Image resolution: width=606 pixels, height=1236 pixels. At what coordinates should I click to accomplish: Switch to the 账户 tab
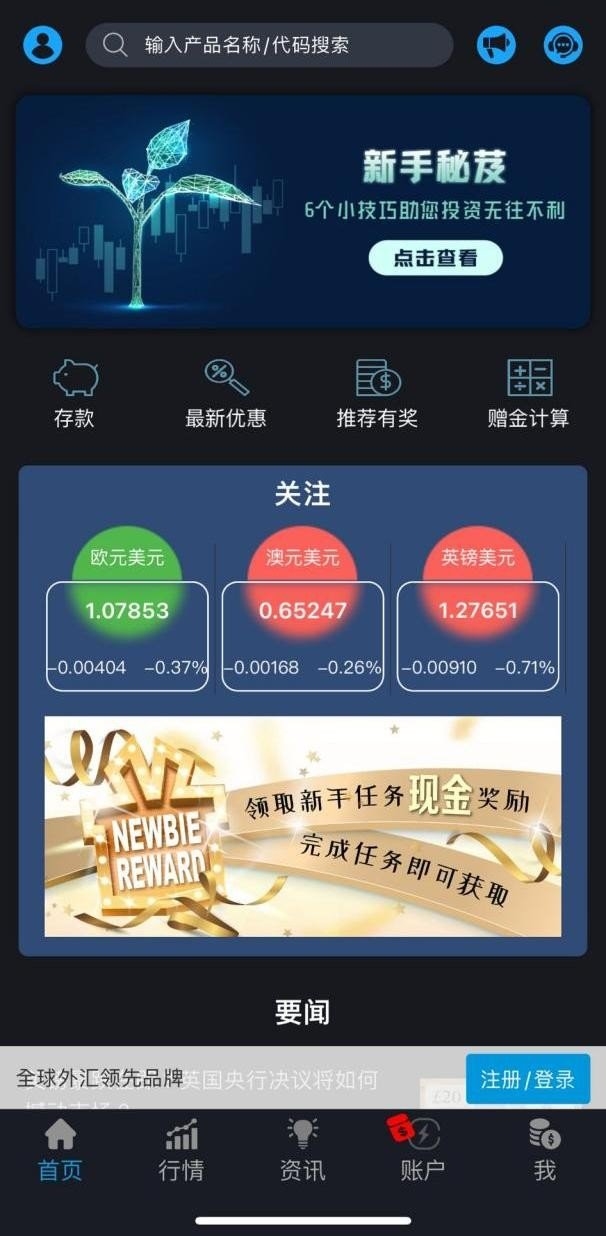pyautogui.click(x=423, y=1150)
